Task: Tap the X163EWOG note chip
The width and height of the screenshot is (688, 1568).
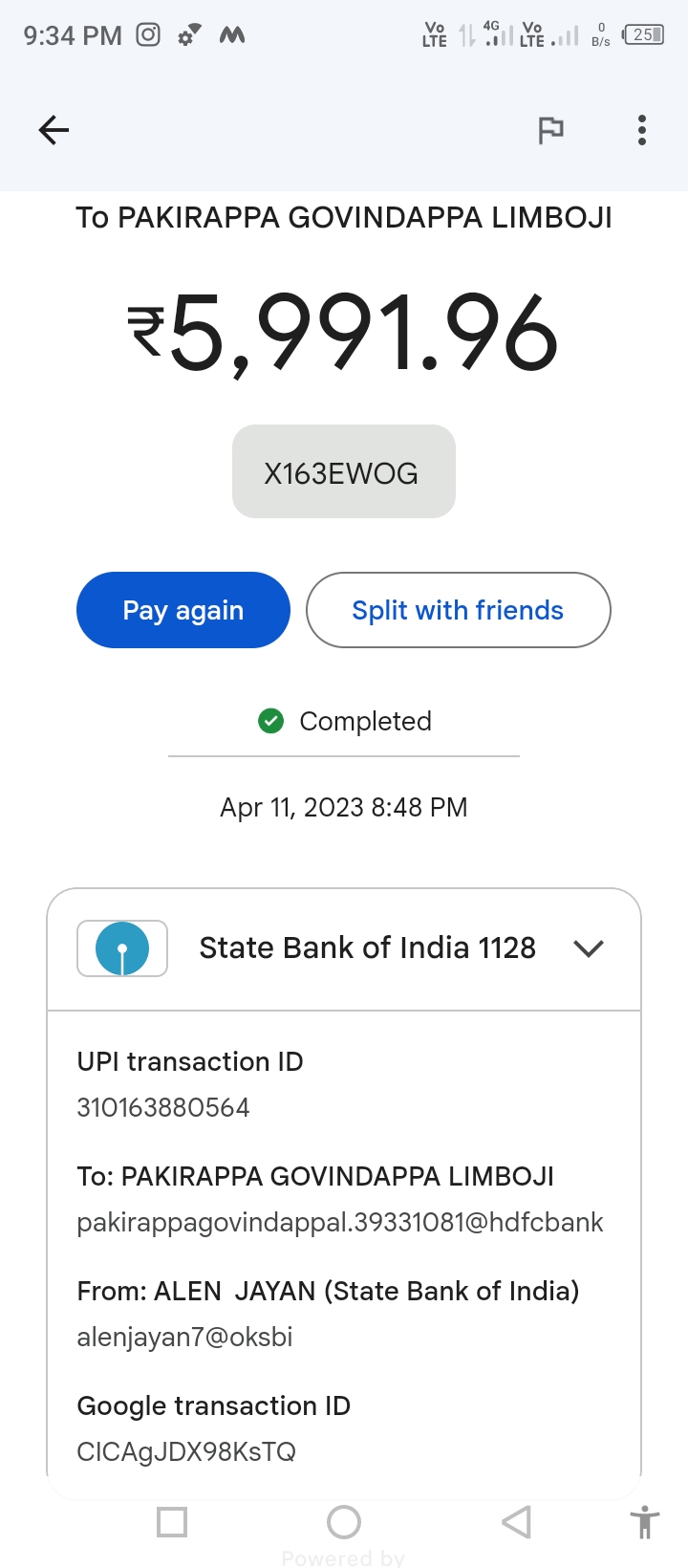Action: pos(344,471)
